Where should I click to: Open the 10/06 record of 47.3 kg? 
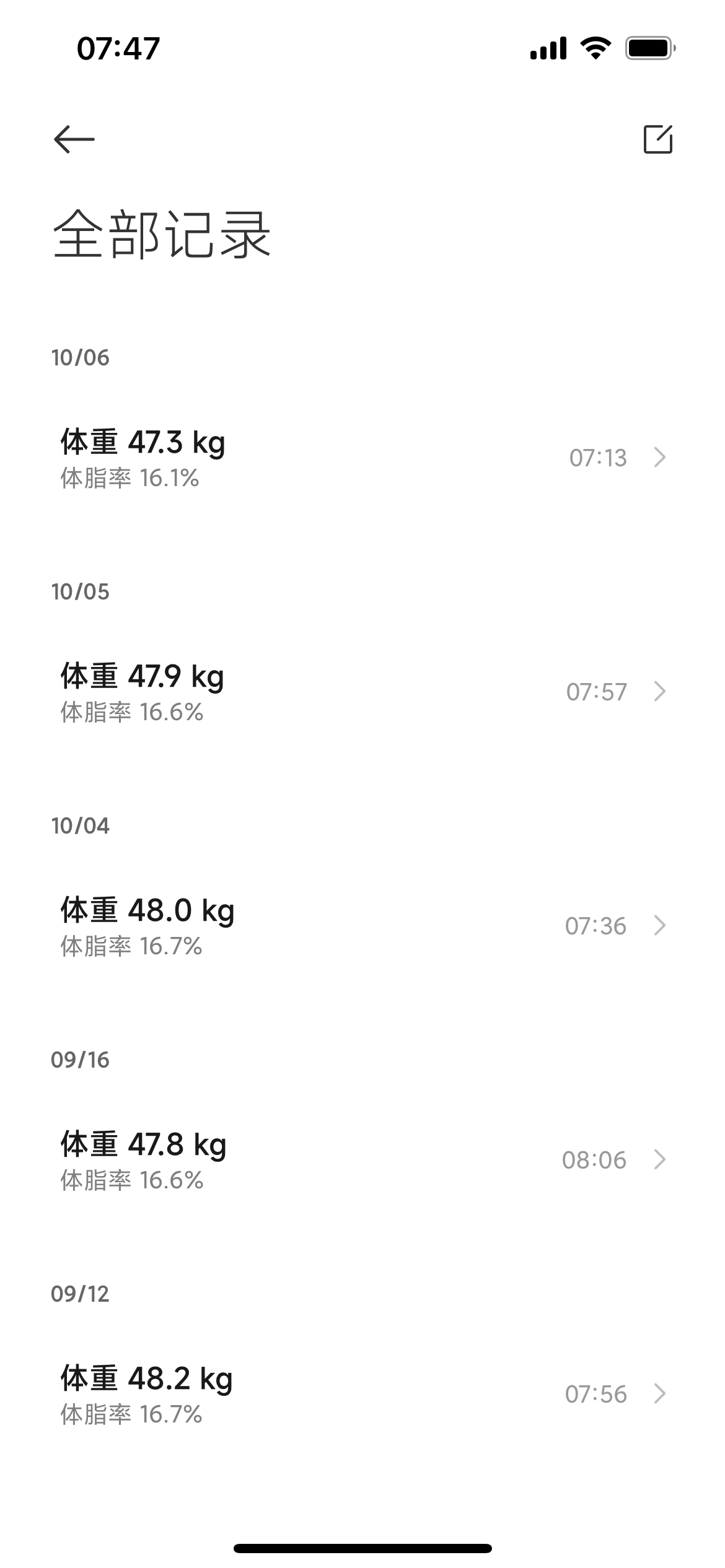pos(362,458)
